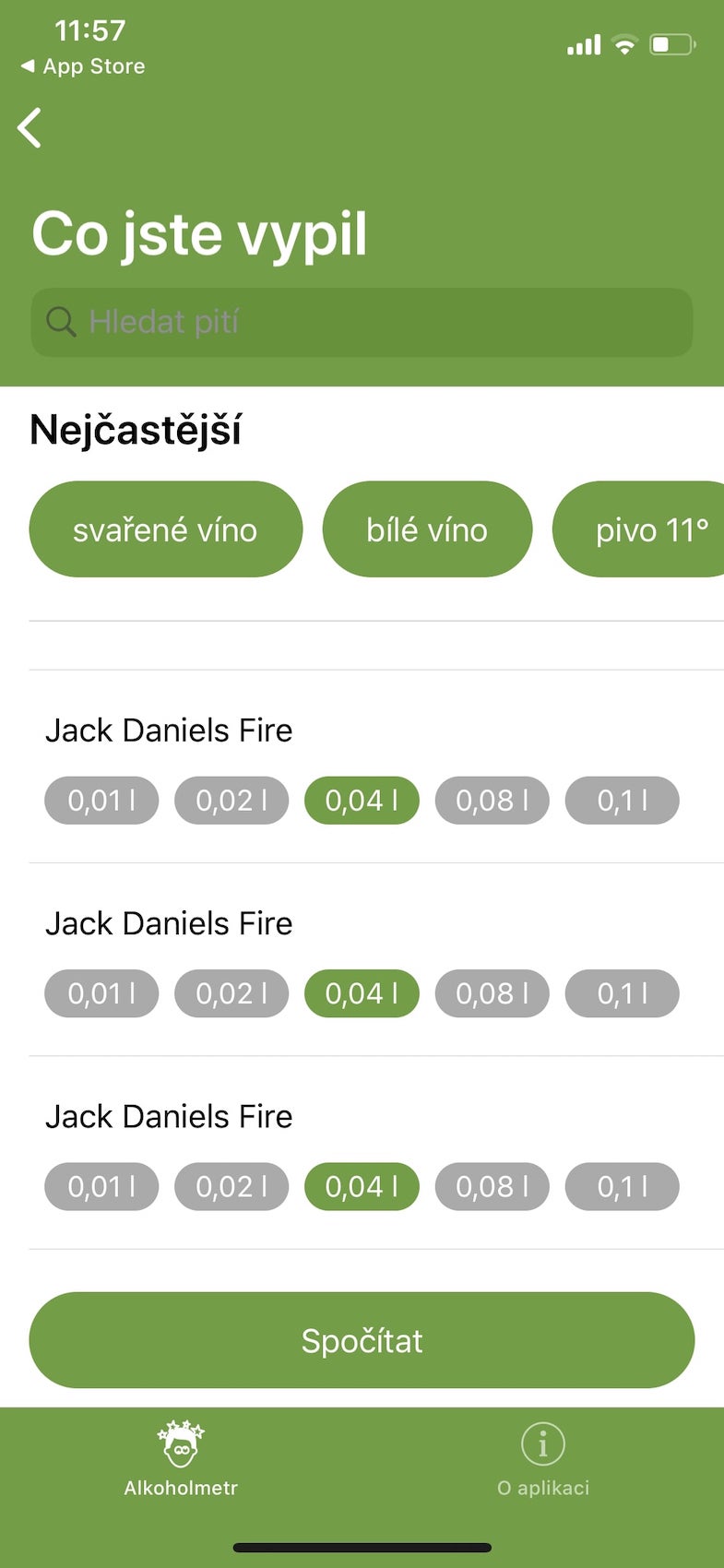
Task: Return to the App Store
Action: coord(83,66)
